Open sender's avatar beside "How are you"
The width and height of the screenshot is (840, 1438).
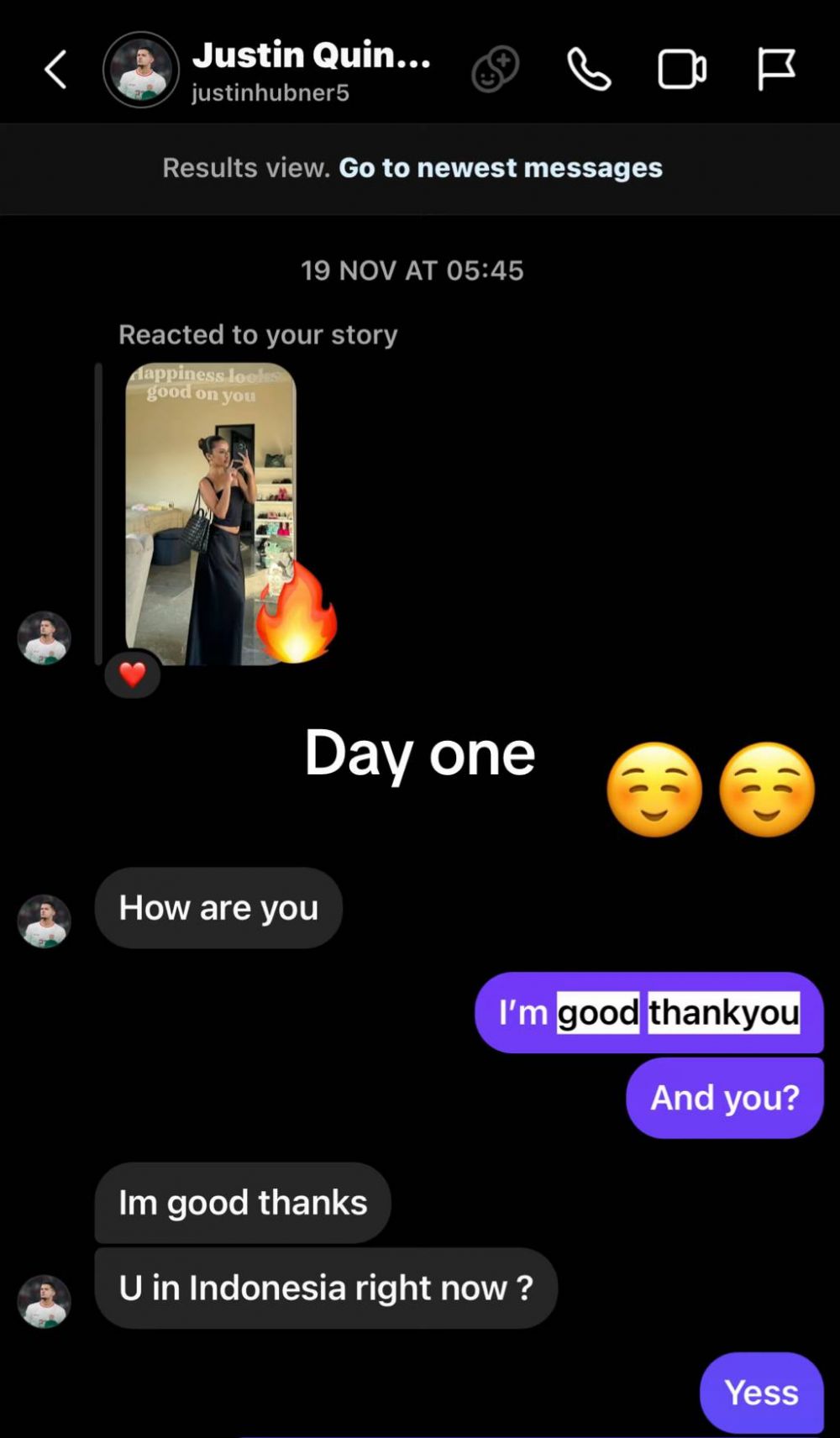point(44,921)
